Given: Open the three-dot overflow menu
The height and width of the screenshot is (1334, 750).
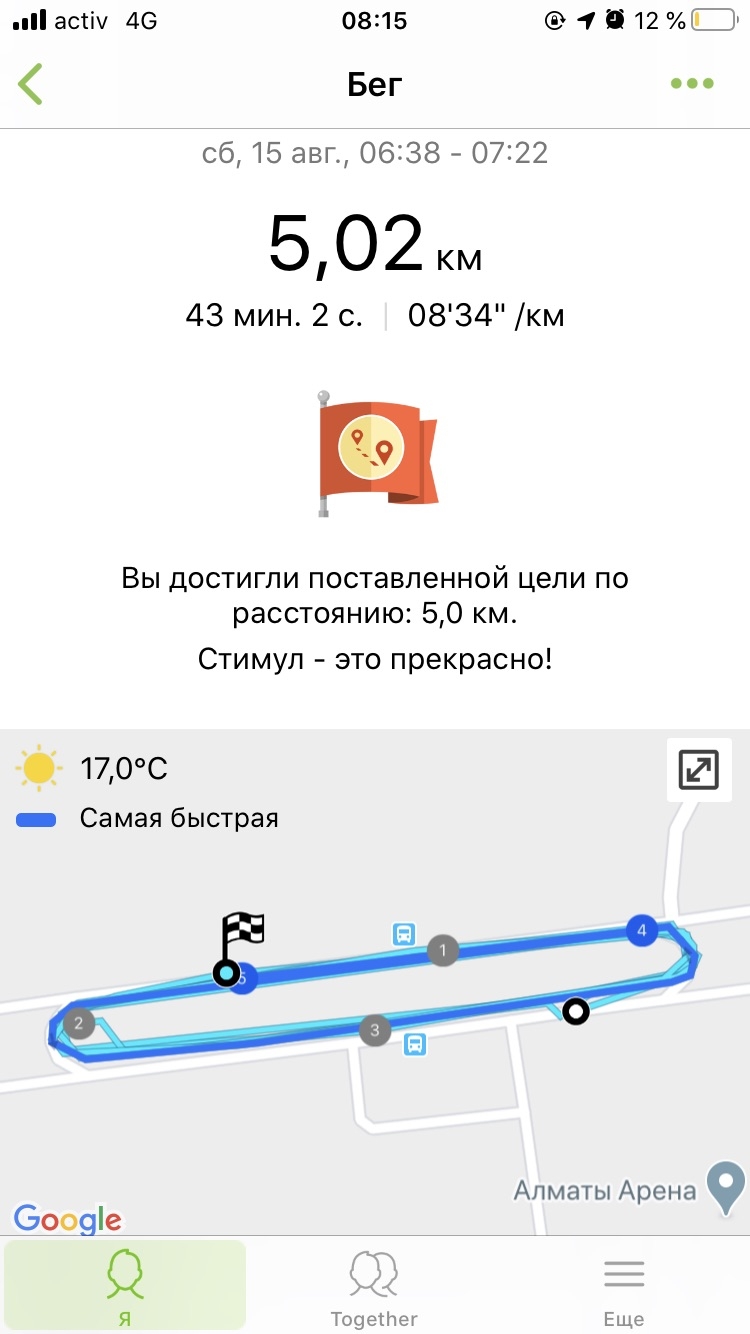Looking at the screenshot, I should pos(692,84).
